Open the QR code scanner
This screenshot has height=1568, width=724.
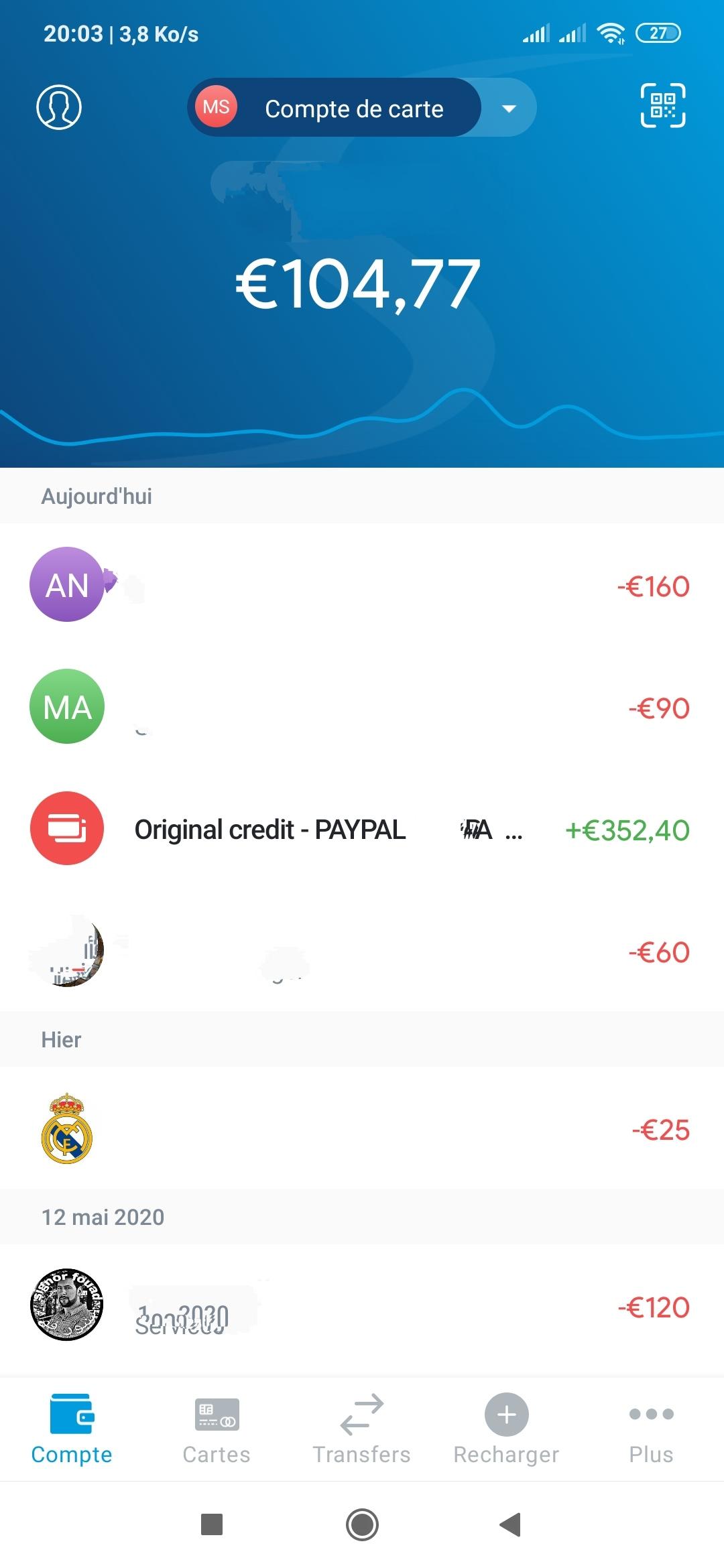click(x=662, y=105)
